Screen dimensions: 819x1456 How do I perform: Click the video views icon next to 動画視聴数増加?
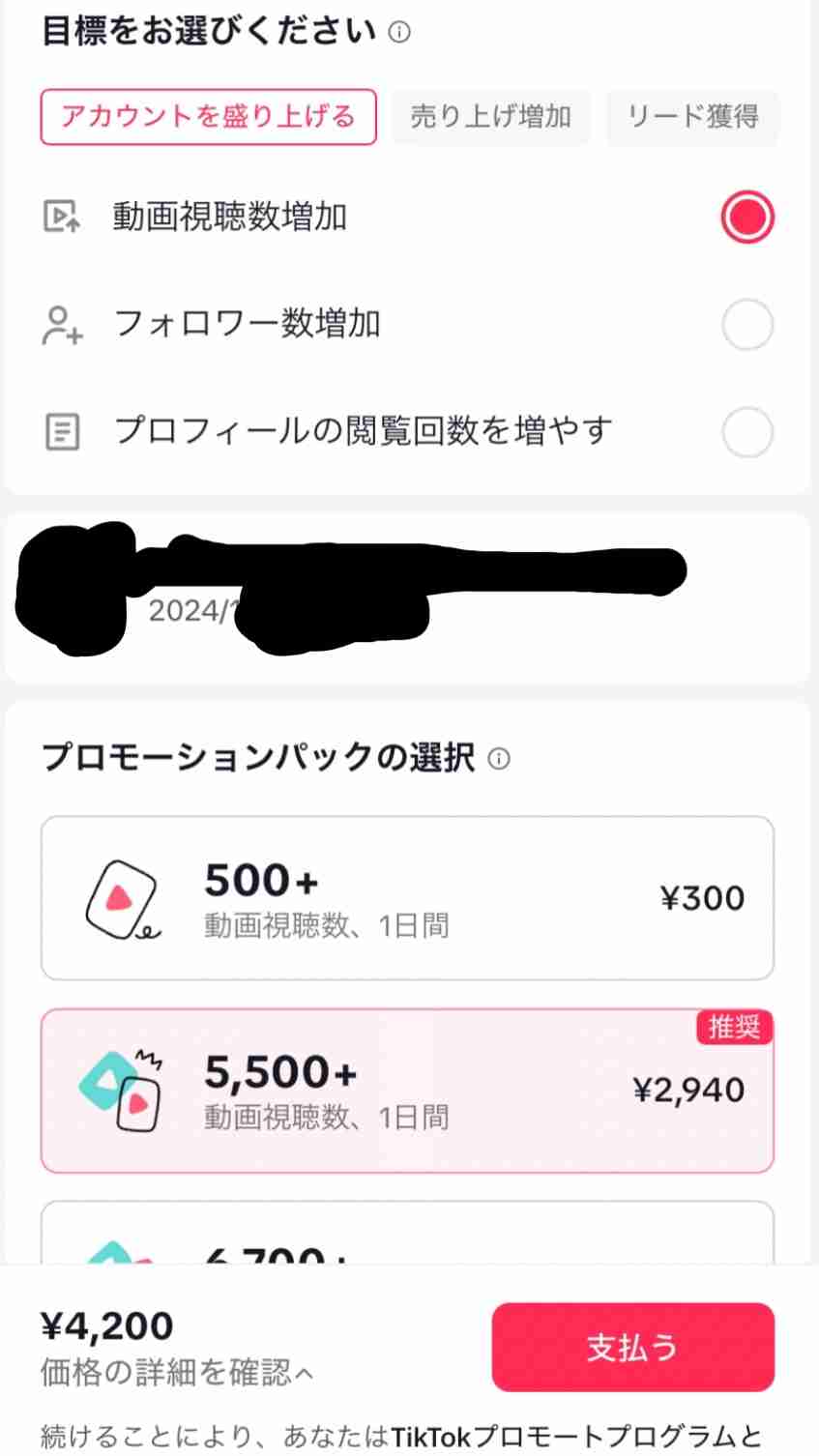60,217
